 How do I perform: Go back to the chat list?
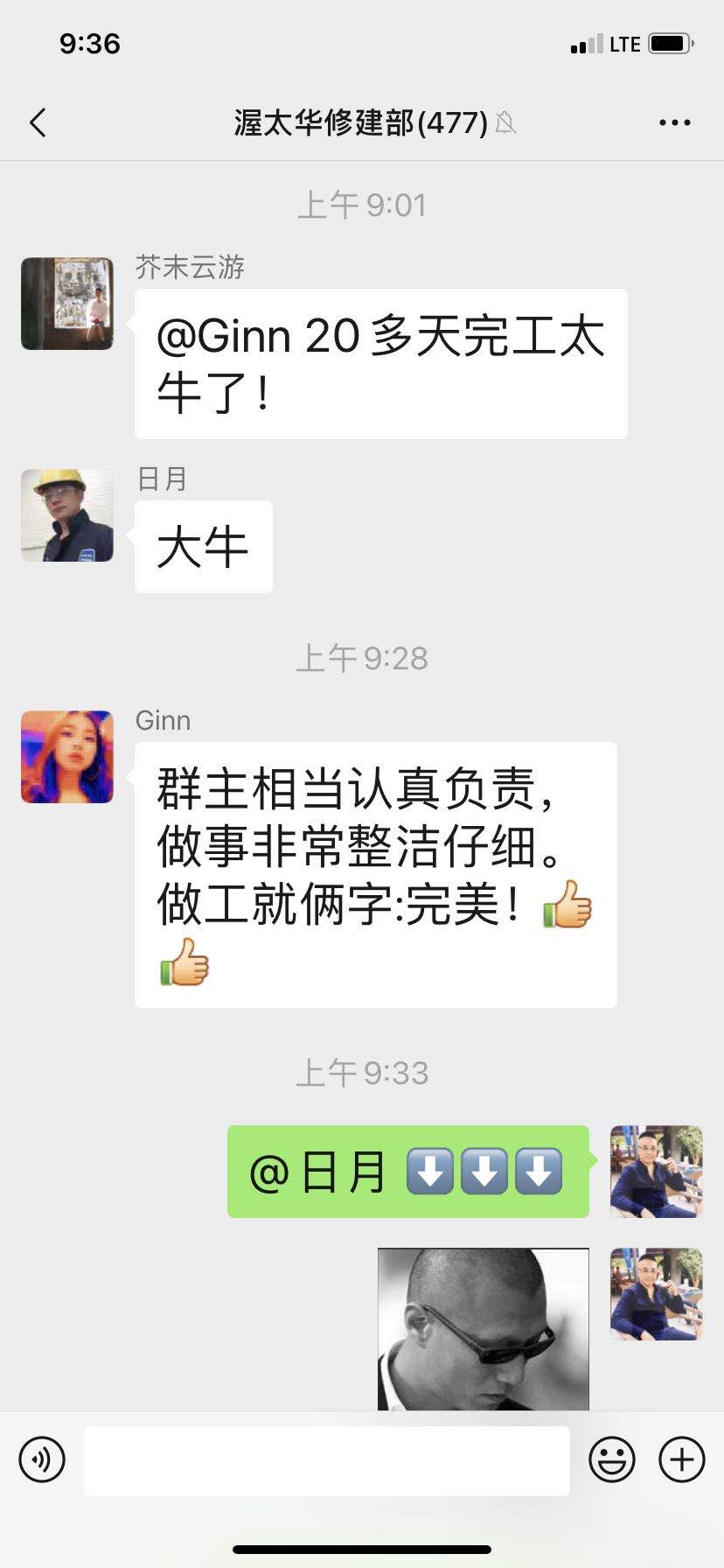click(38, 123)
